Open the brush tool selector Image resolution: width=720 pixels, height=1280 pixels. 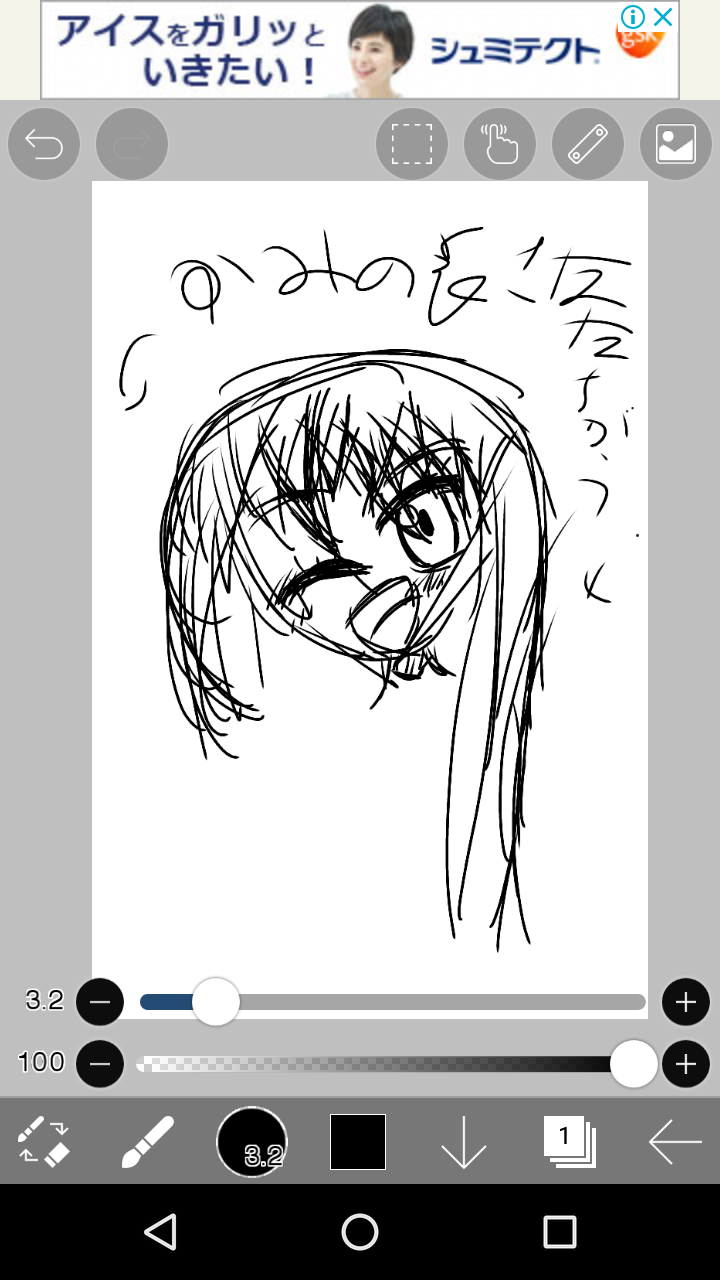tap(148, 1142)
